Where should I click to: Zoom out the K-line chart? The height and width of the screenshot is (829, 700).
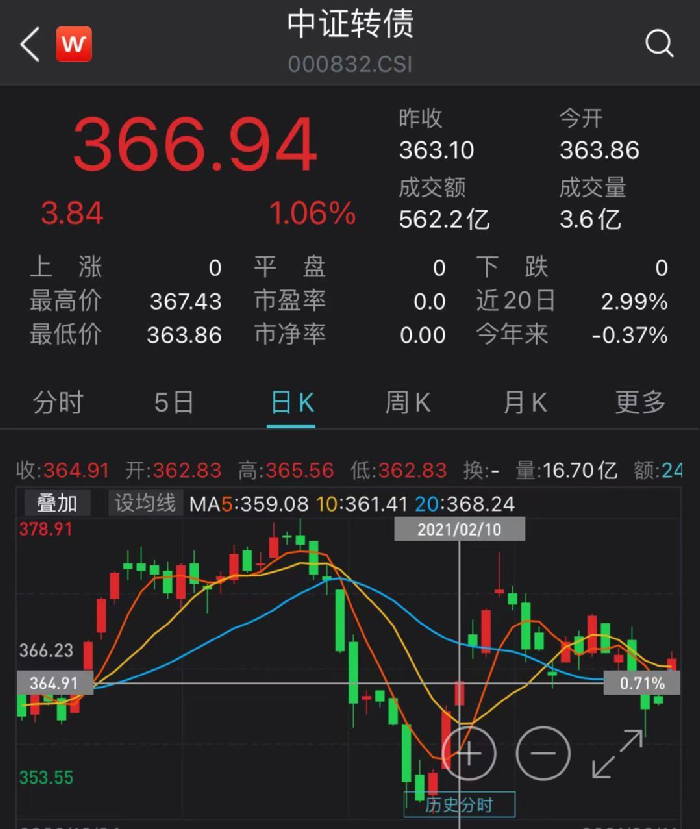tap(543, 754)
